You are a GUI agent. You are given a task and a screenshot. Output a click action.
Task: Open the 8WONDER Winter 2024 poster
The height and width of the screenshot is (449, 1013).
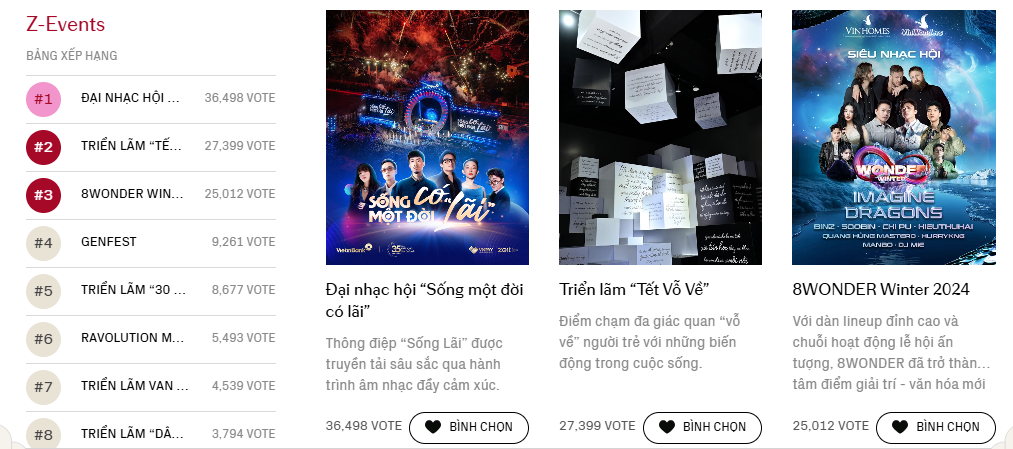pyautogui.click(x=894, y=137)
